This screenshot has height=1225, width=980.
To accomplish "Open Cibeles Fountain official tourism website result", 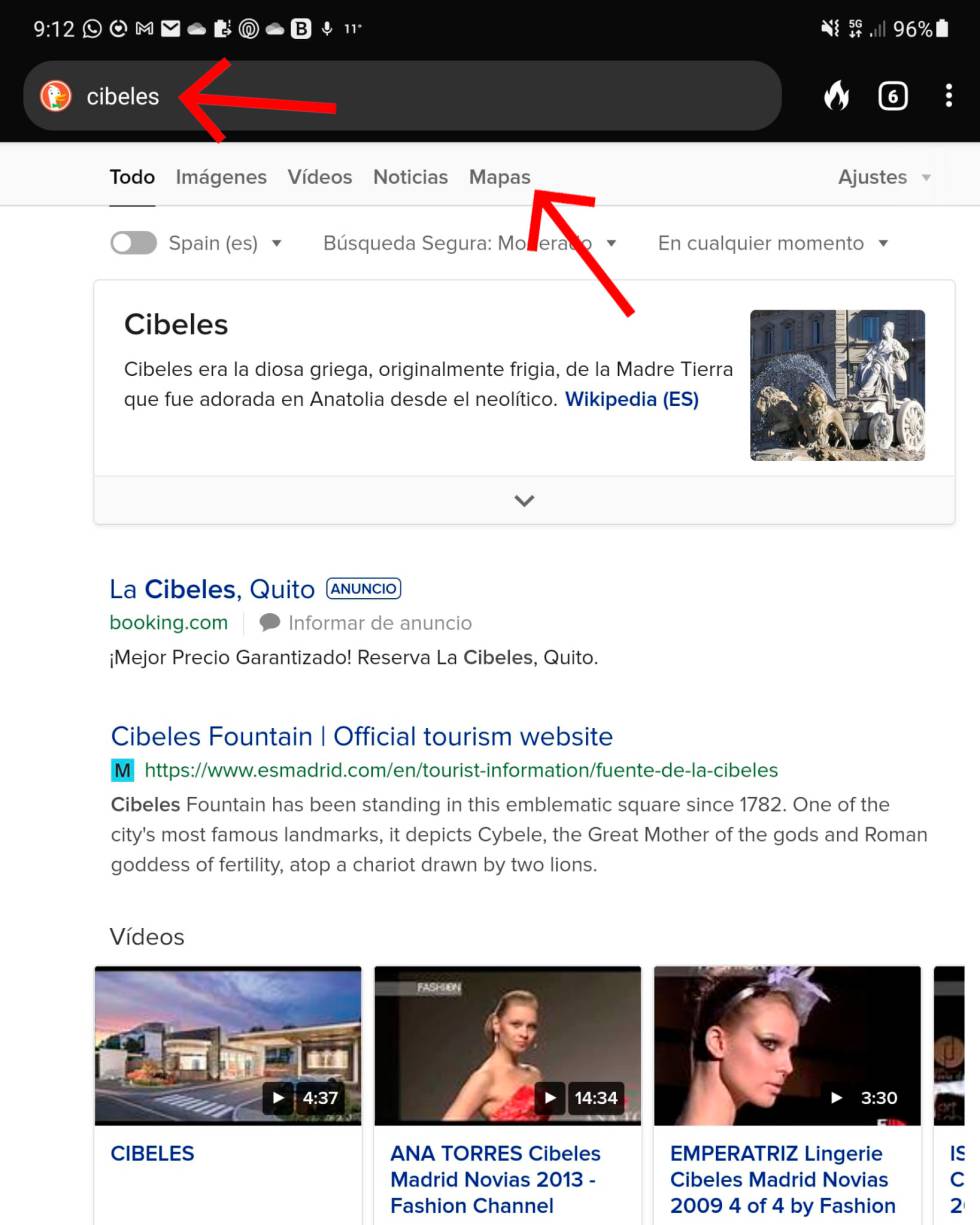I will (361, 737).
